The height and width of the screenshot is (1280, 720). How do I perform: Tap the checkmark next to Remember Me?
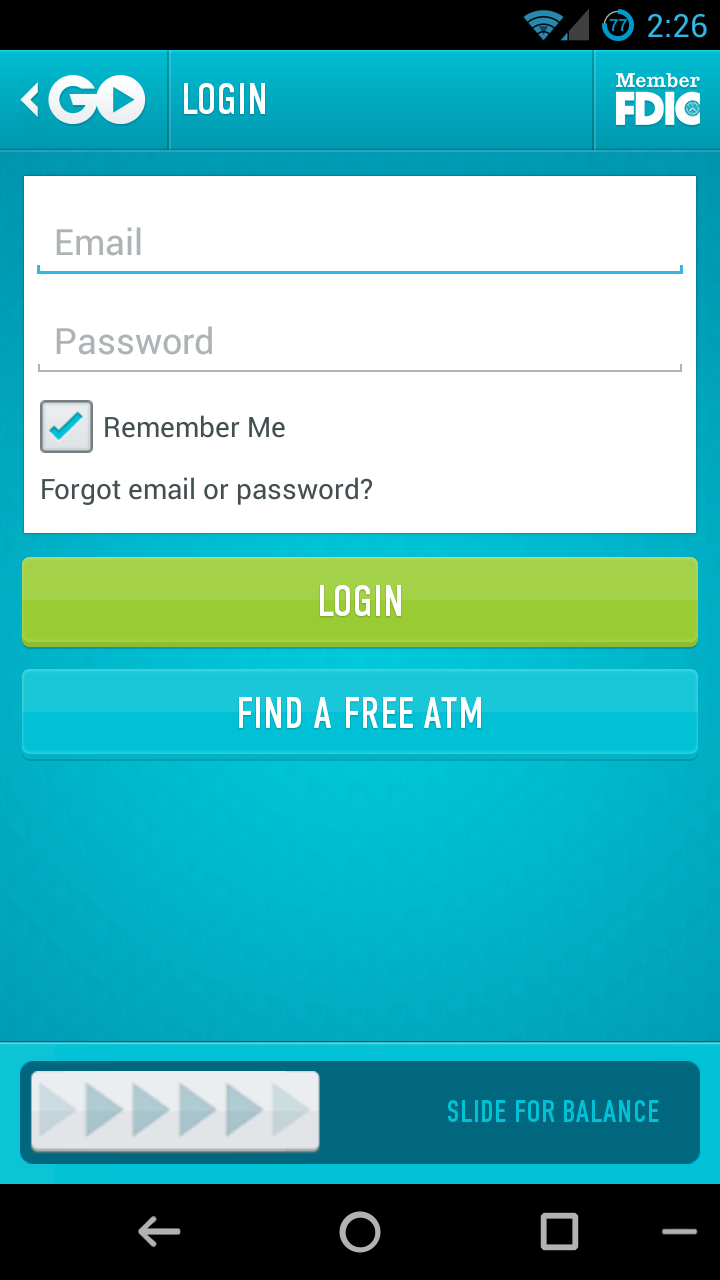(x=65, y=426)
